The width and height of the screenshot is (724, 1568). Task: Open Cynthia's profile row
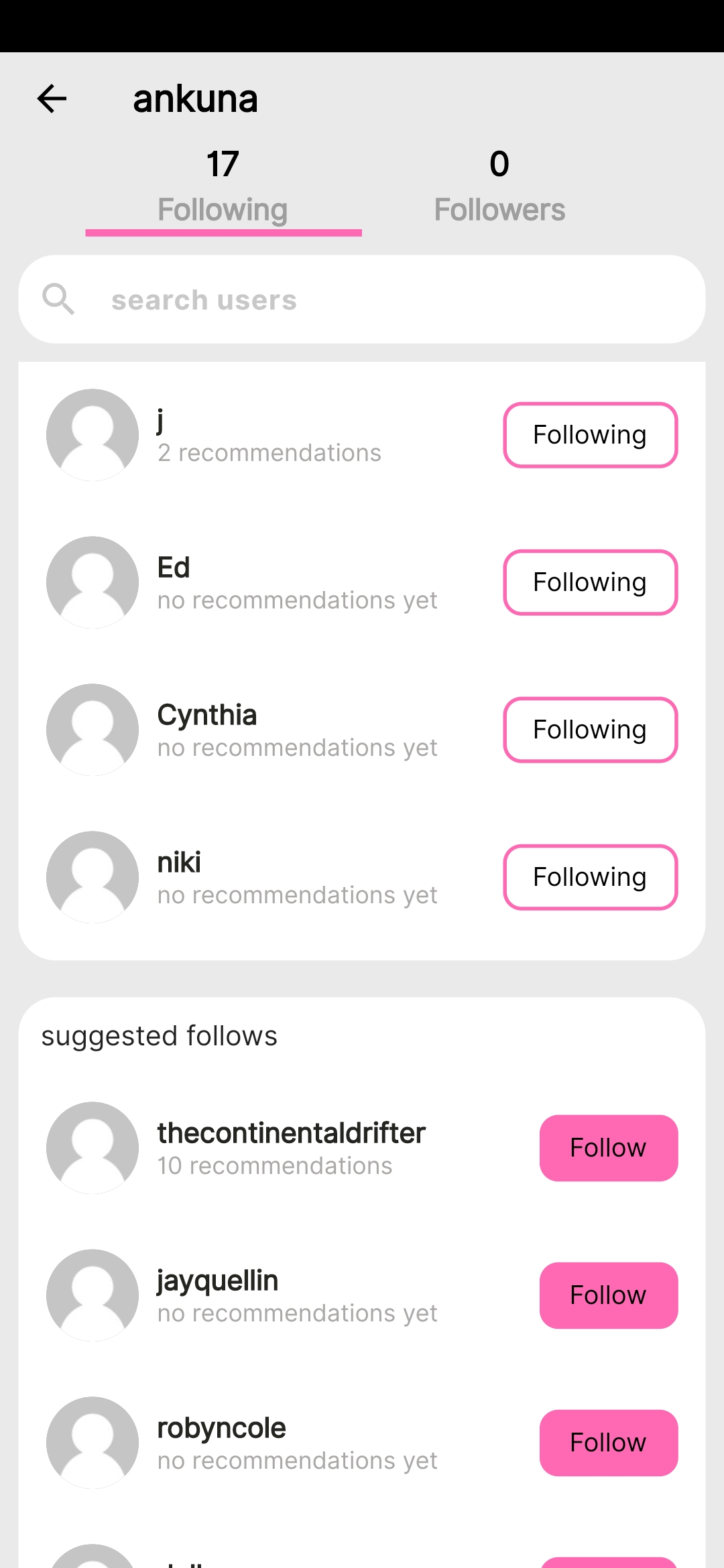(268, 730)
